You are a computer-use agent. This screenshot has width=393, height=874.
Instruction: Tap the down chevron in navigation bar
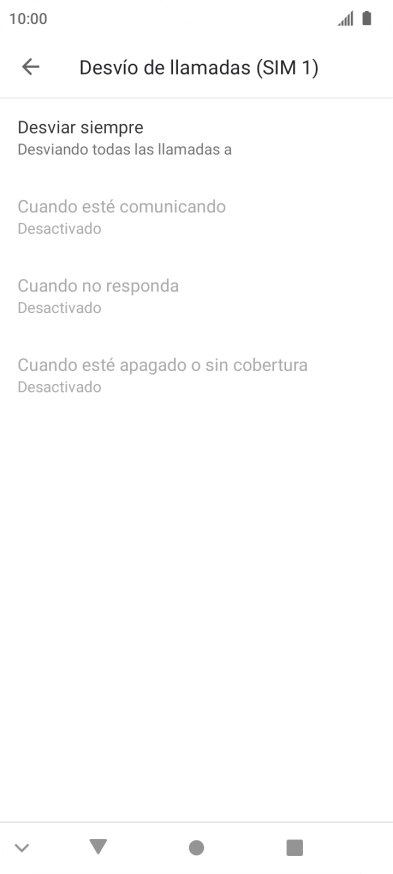[22, 848]
